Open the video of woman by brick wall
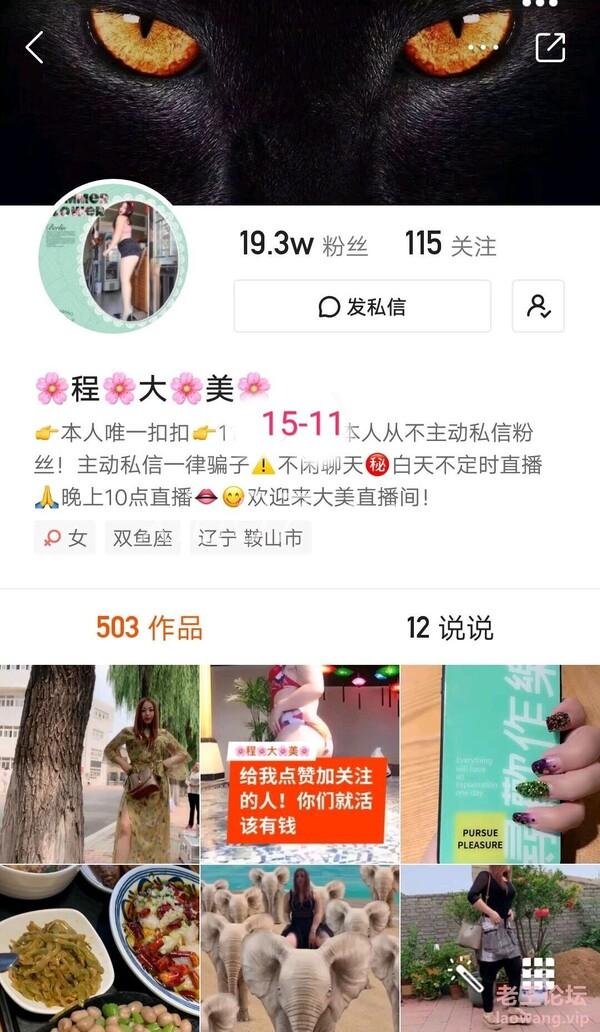 pyautogui.click(x=500, y=948)
